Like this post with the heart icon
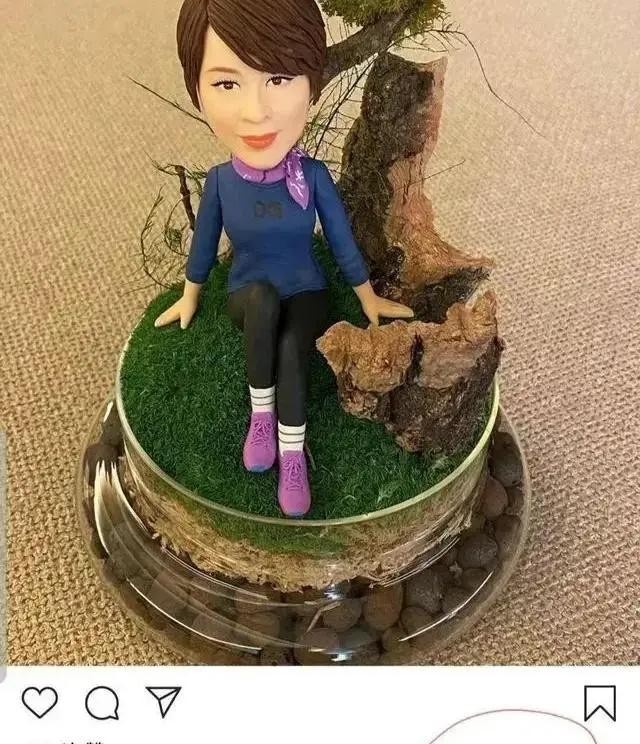Screen dimensions: 640x744 point(39,702)
